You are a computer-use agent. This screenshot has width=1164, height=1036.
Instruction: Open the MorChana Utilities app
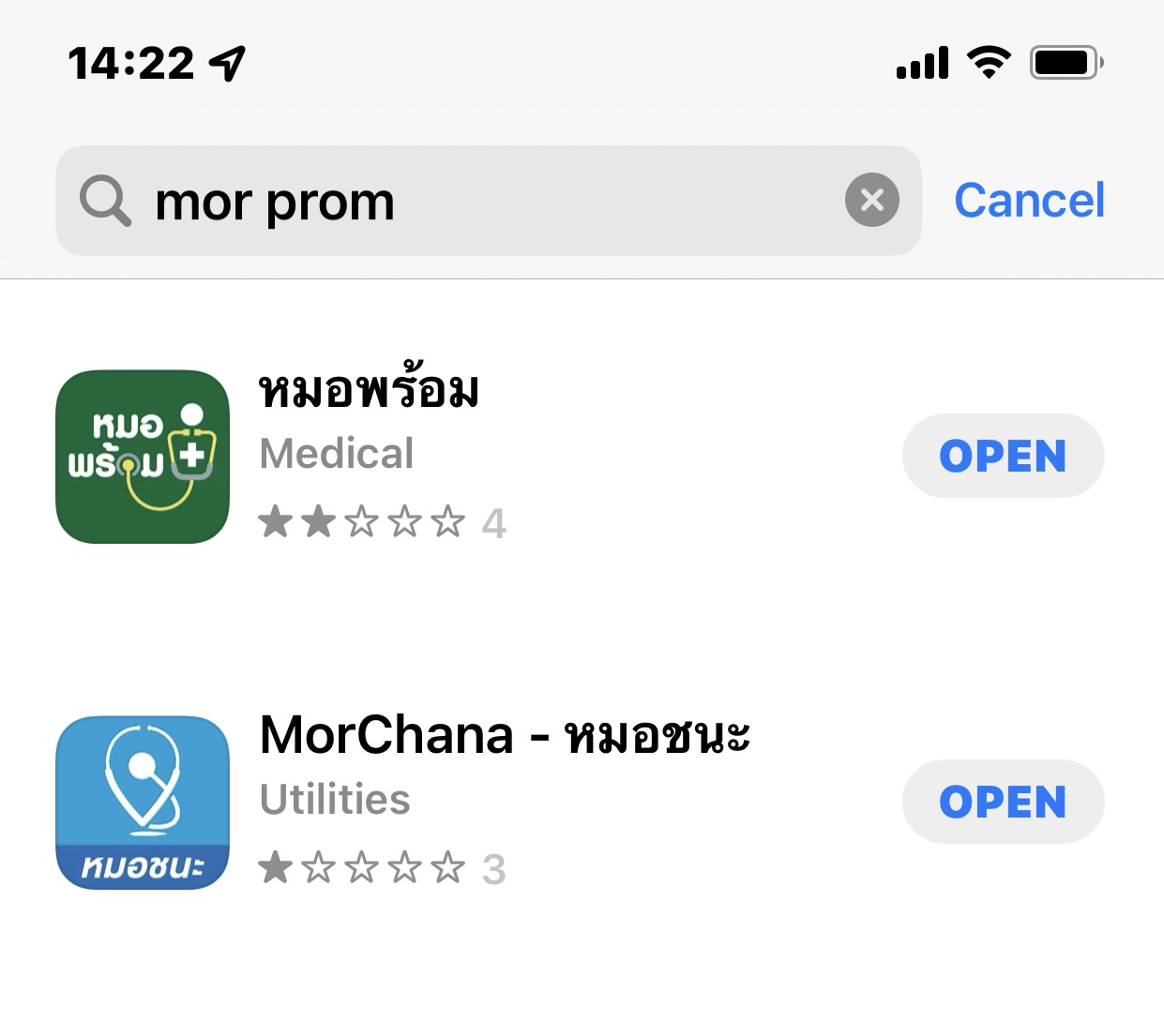pos(1003,802)
